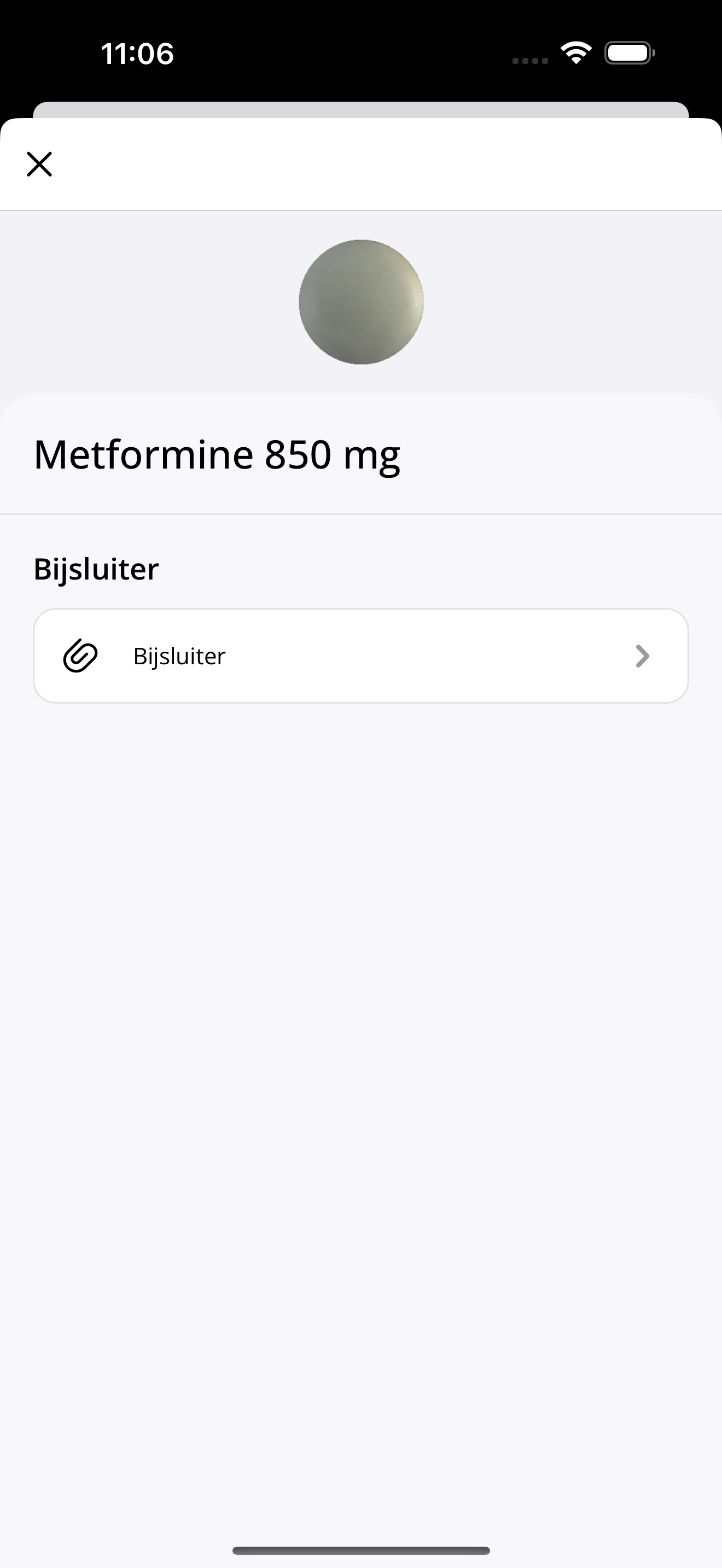Close the Metformine details sheet
The image size is (722, 1568).
click(x=39, y=165)
